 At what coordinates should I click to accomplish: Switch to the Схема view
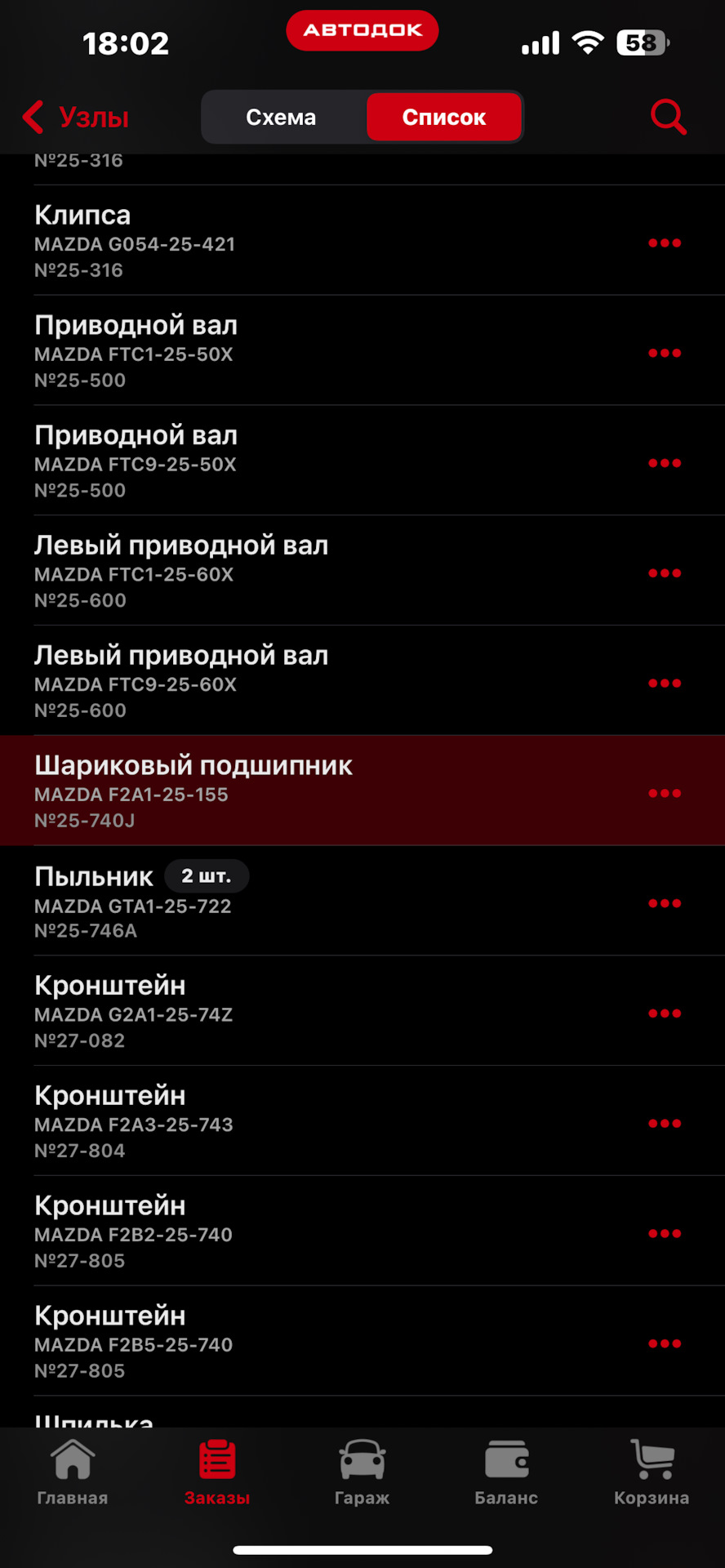pyautogui.click(x=281, y=118)
